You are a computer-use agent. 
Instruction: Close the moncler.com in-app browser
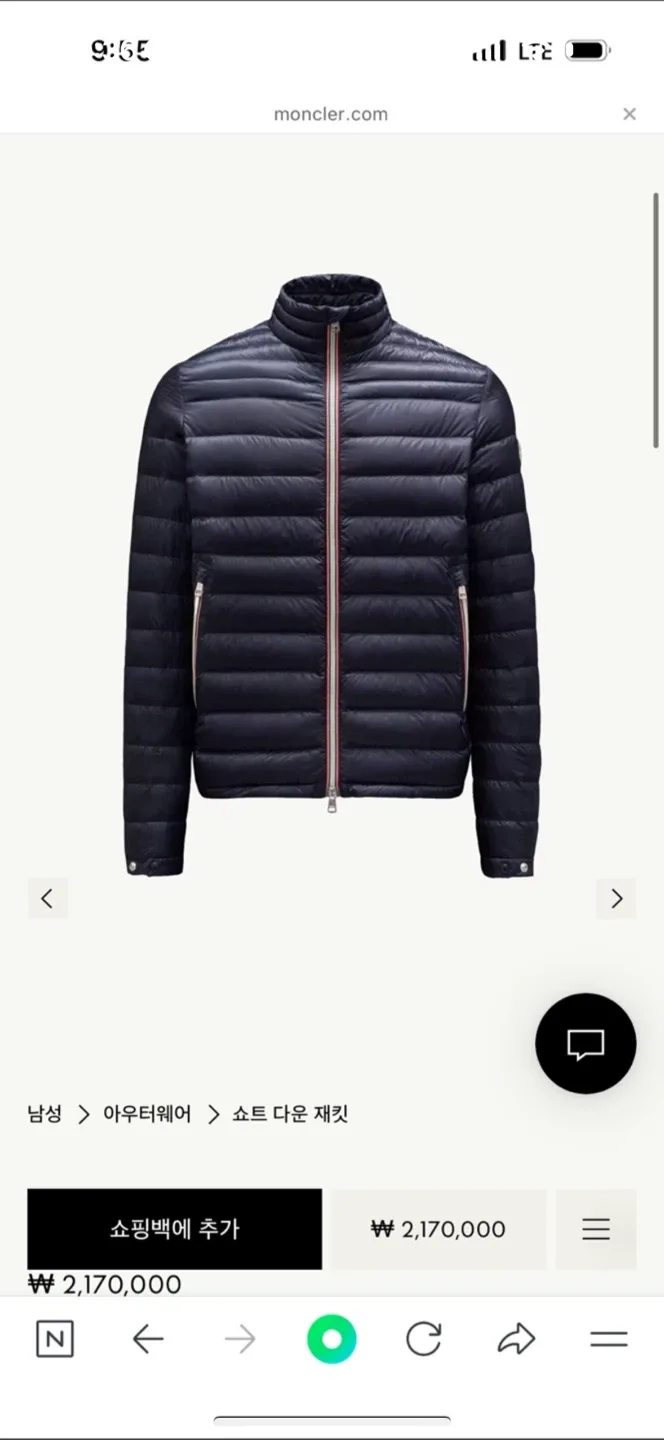pos(629,114)
